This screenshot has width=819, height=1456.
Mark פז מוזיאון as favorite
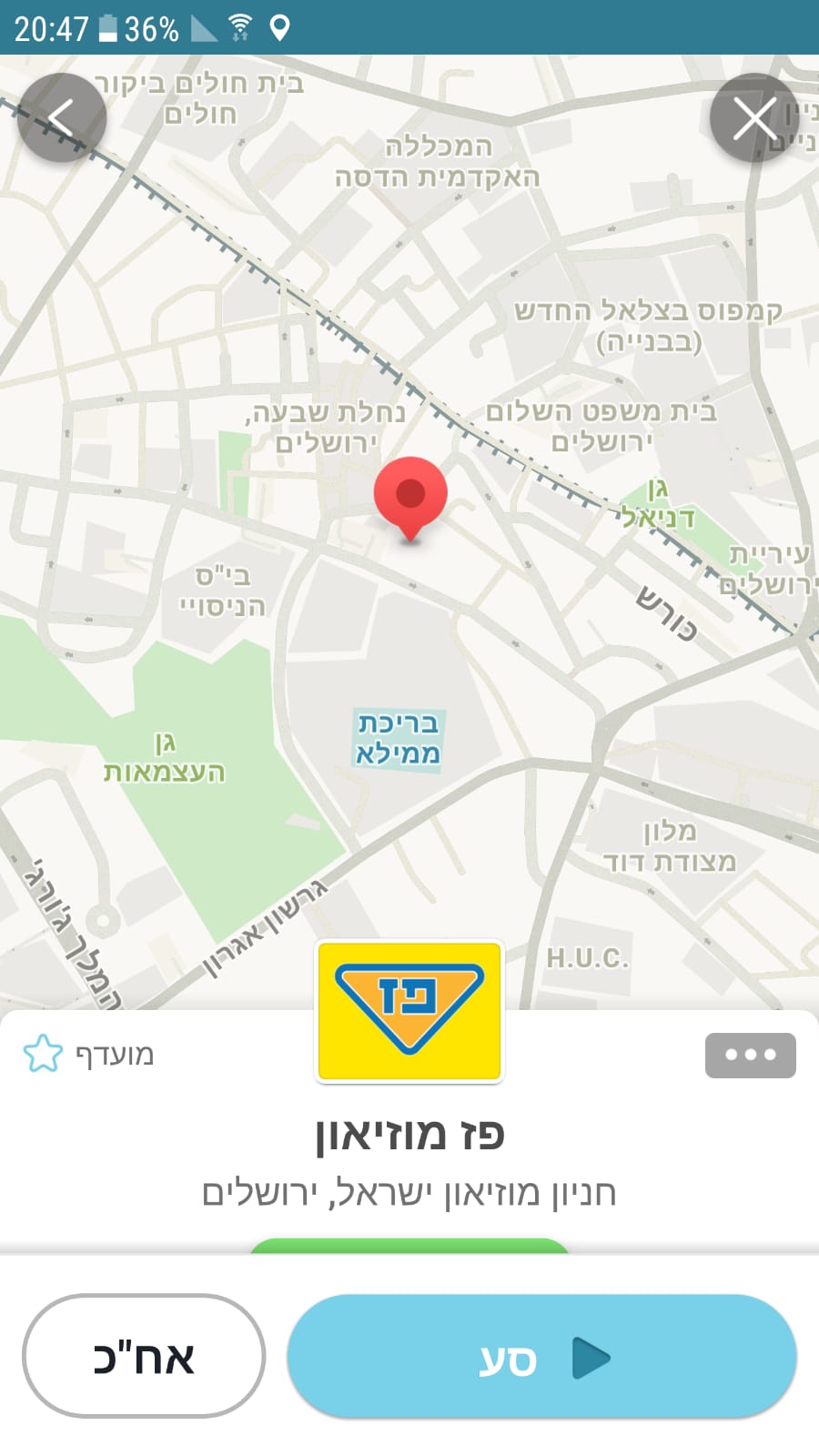coord(89,1054)
